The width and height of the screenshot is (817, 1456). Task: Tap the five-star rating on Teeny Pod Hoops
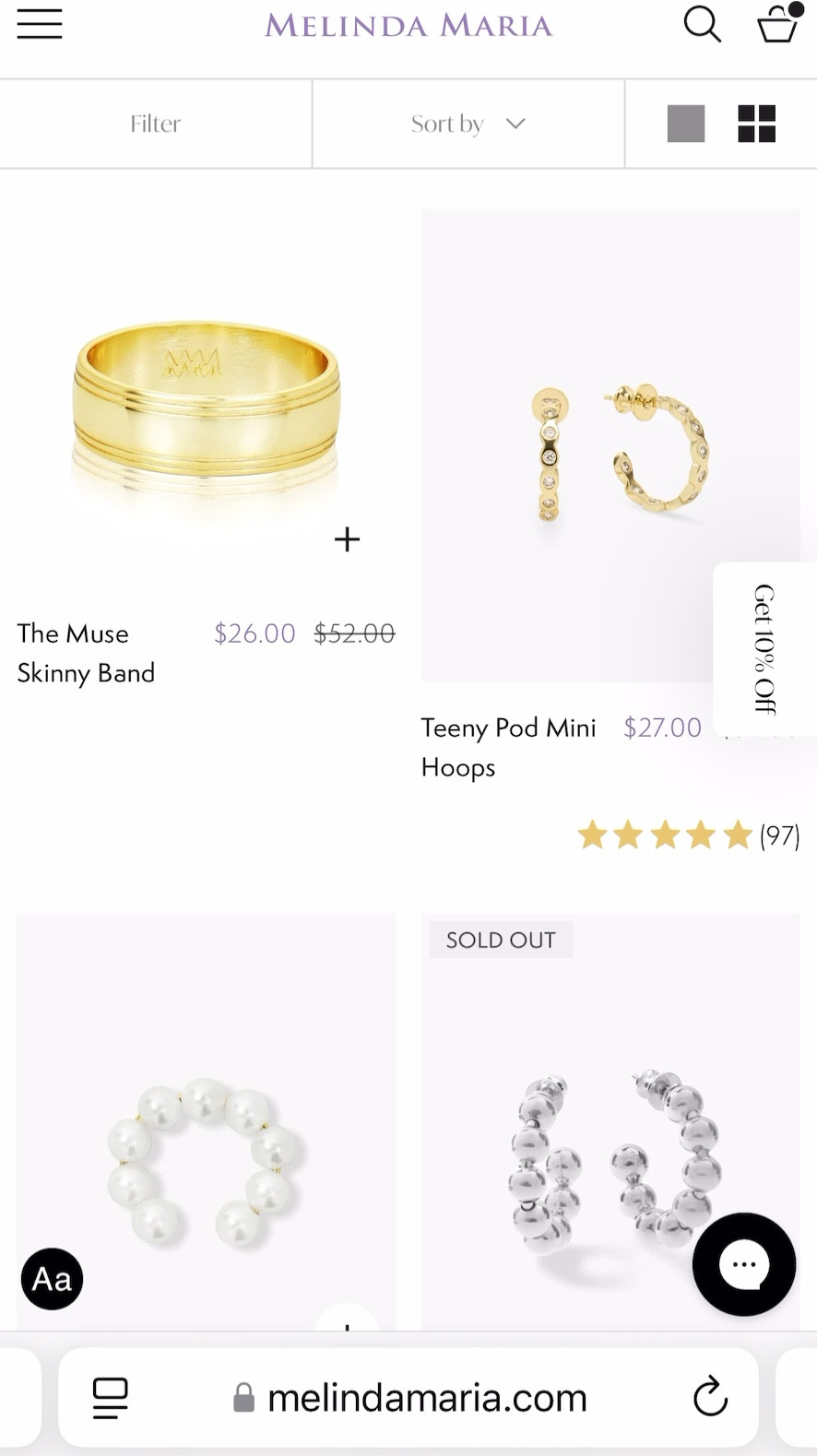[664, 835]
